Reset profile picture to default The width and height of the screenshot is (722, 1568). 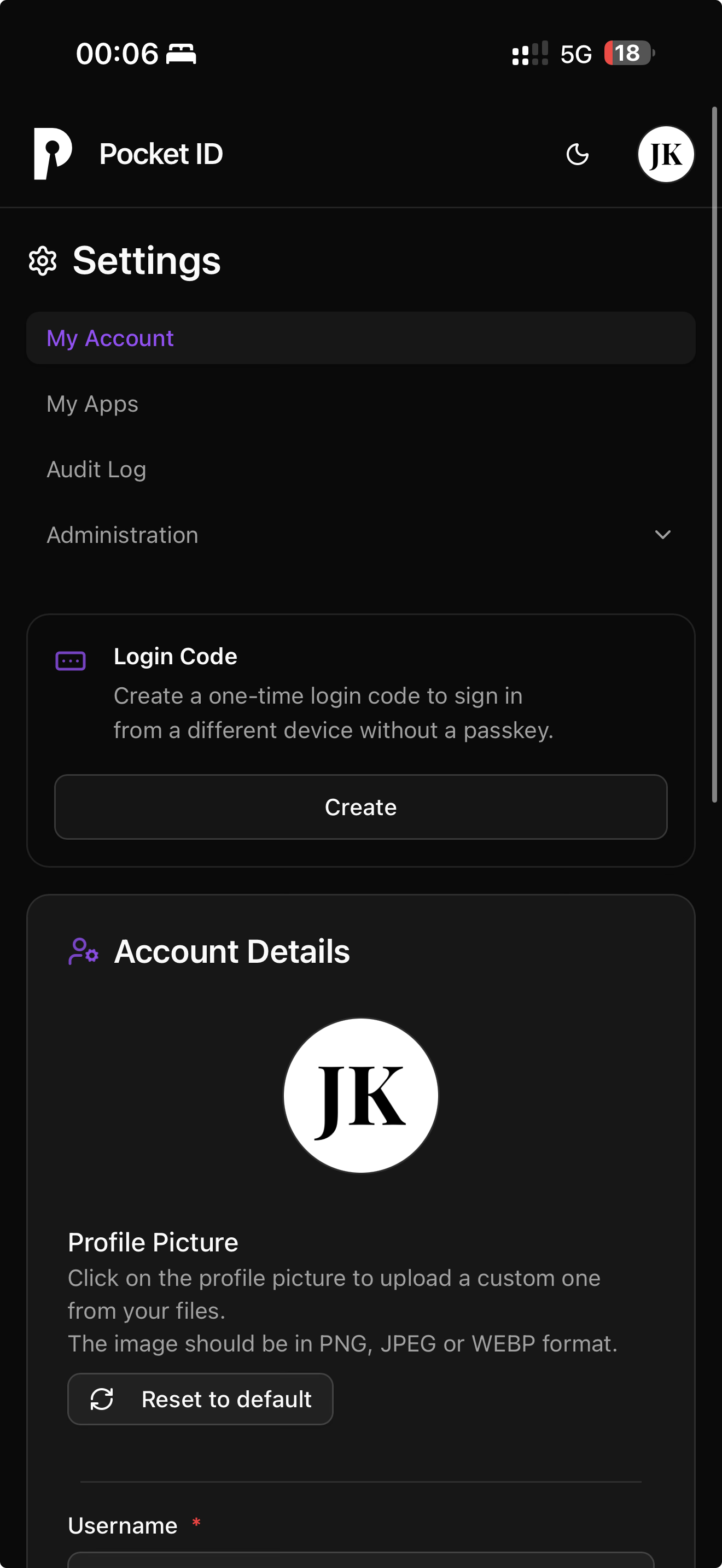point(200,1399)
